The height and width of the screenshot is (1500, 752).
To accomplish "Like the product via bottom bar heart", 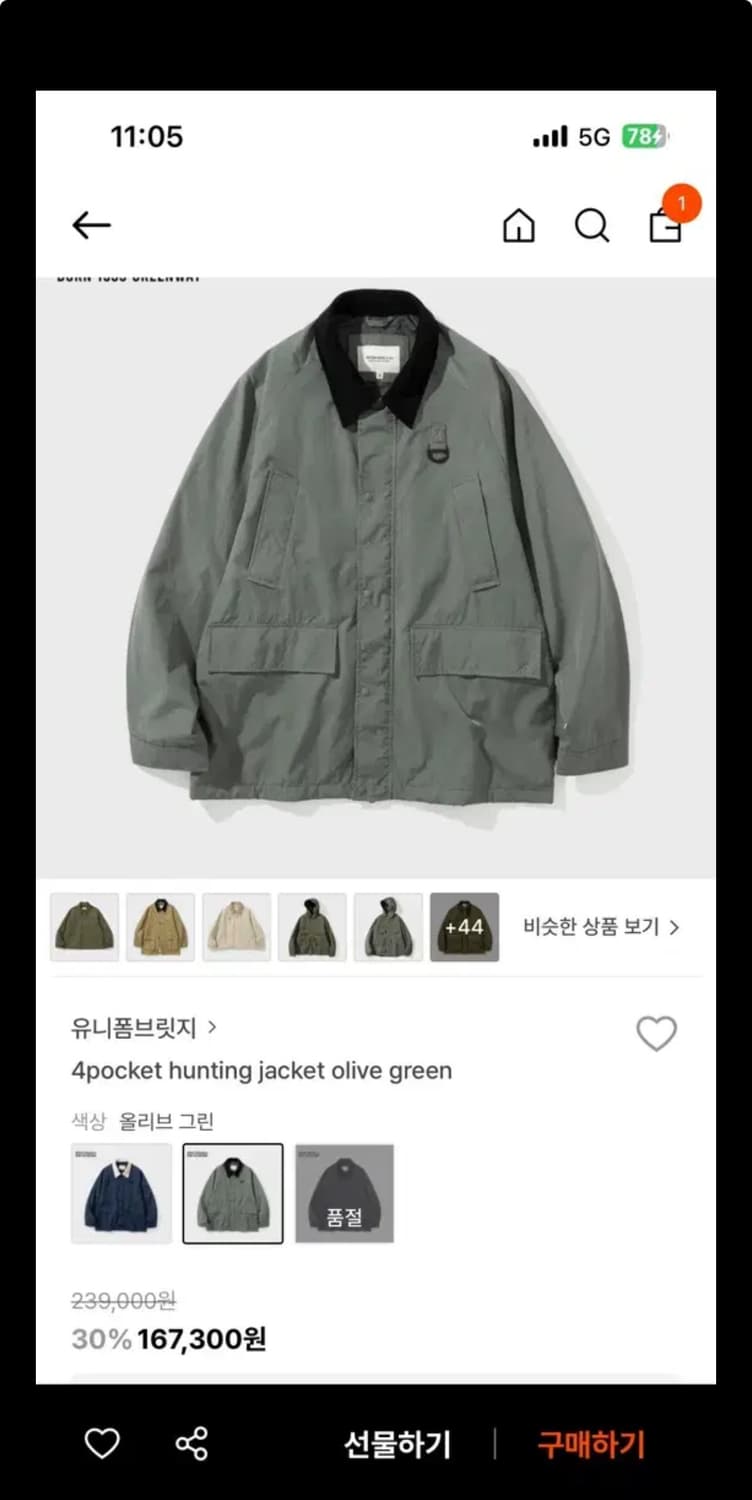I will 102,1443.
